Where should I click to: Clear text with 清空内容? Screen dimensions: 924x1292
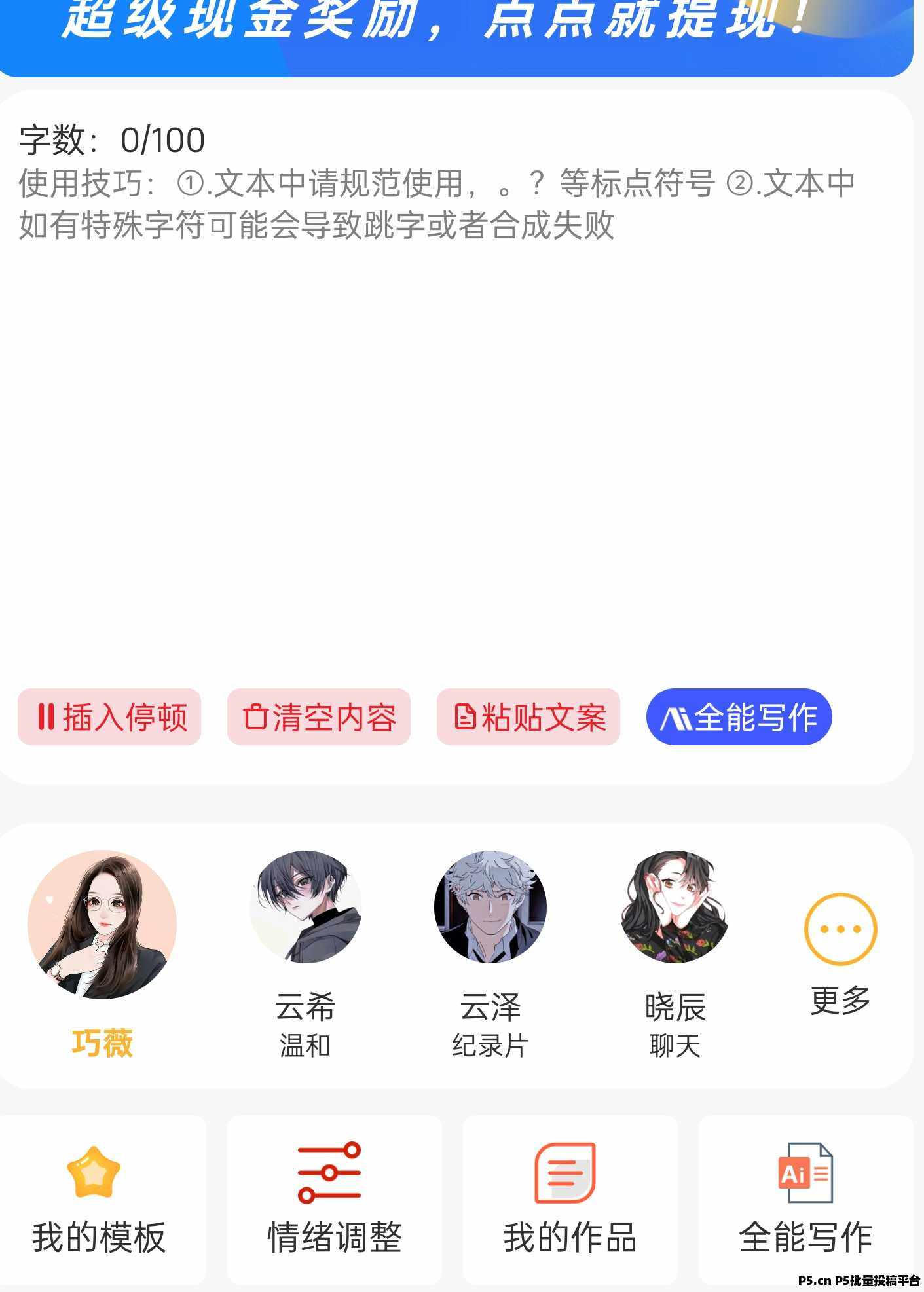319,716
